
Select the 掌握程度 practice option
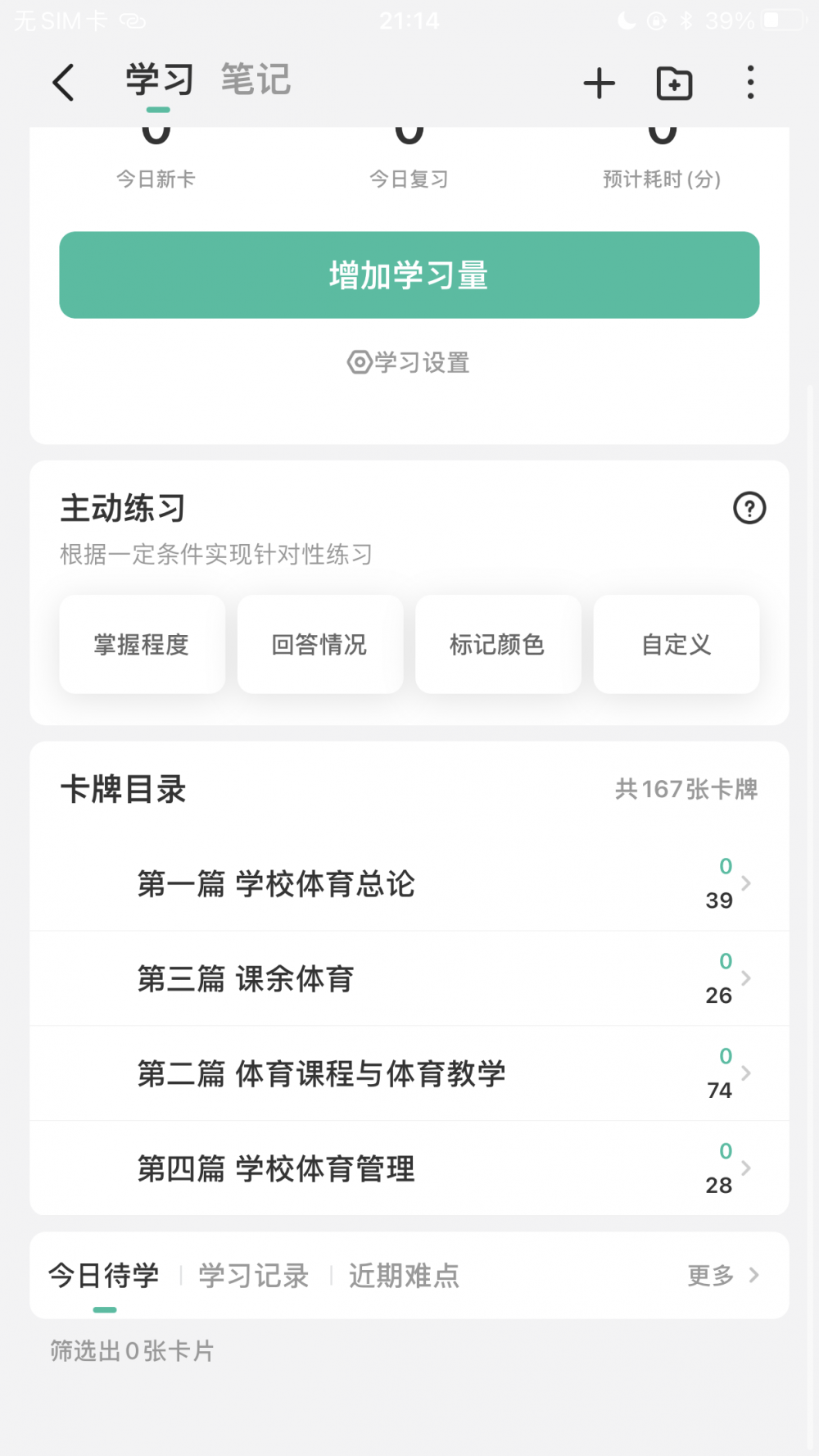pos(142,645)
